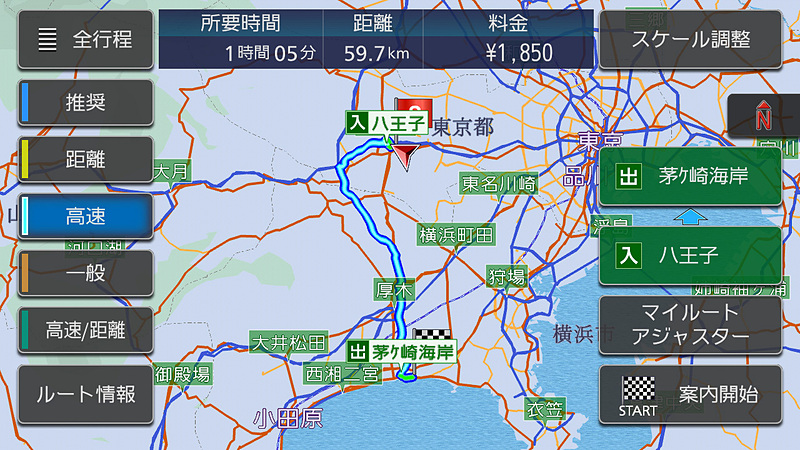Open スケール調整 scale adjustment

point(690,41)
